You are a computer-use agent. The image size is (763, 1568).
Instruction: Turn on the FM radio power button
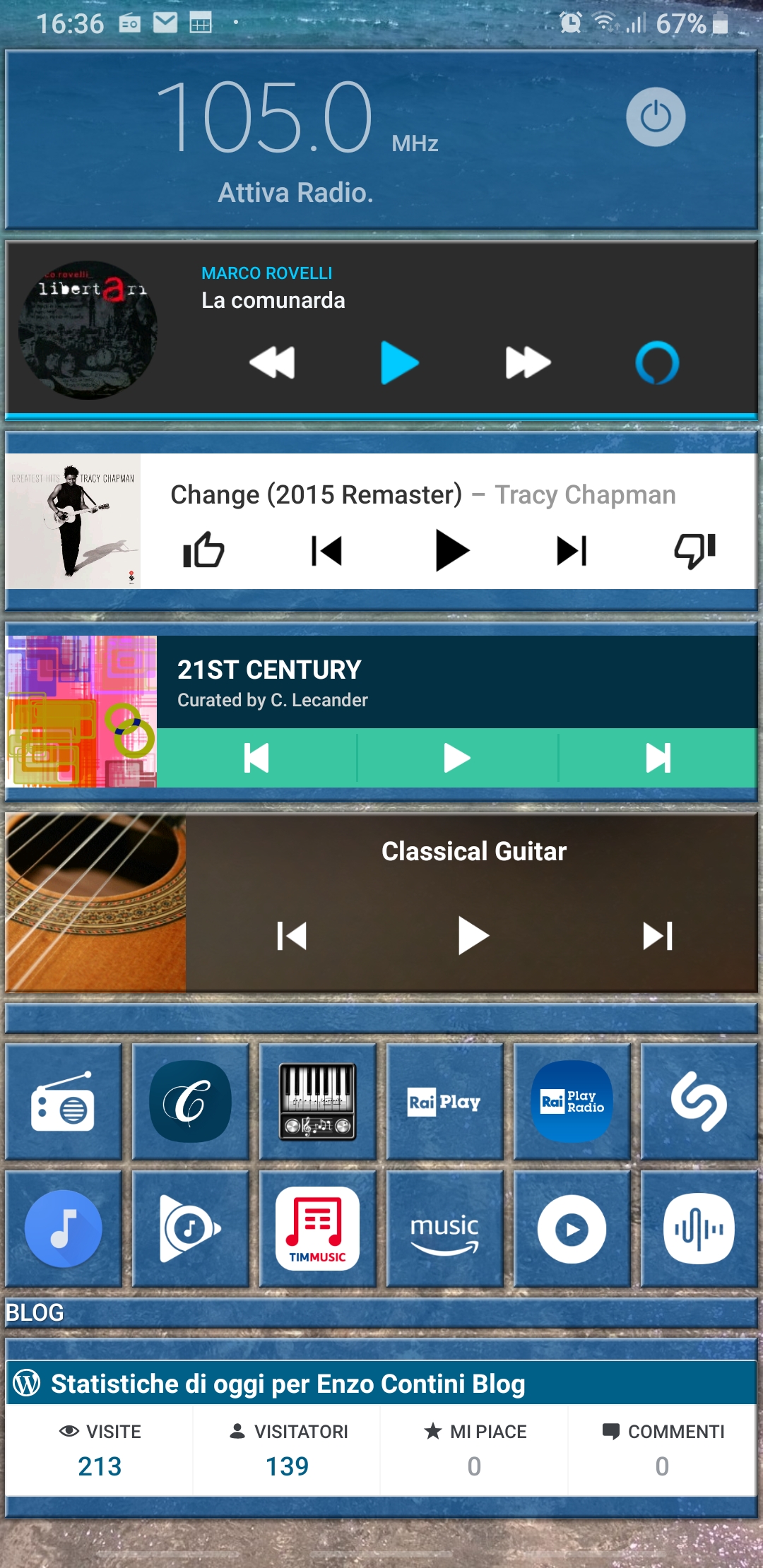(656, 117)
